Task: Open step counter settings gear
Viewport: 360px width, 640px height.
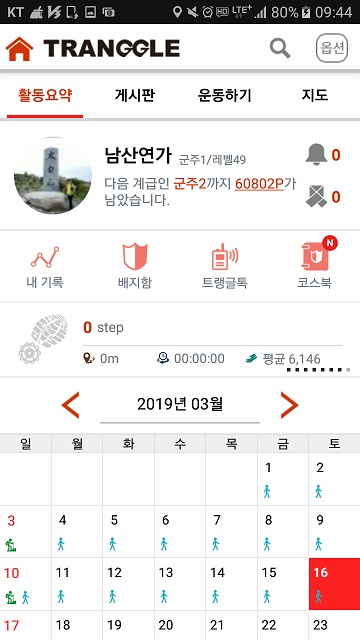Action: [29, 353]
